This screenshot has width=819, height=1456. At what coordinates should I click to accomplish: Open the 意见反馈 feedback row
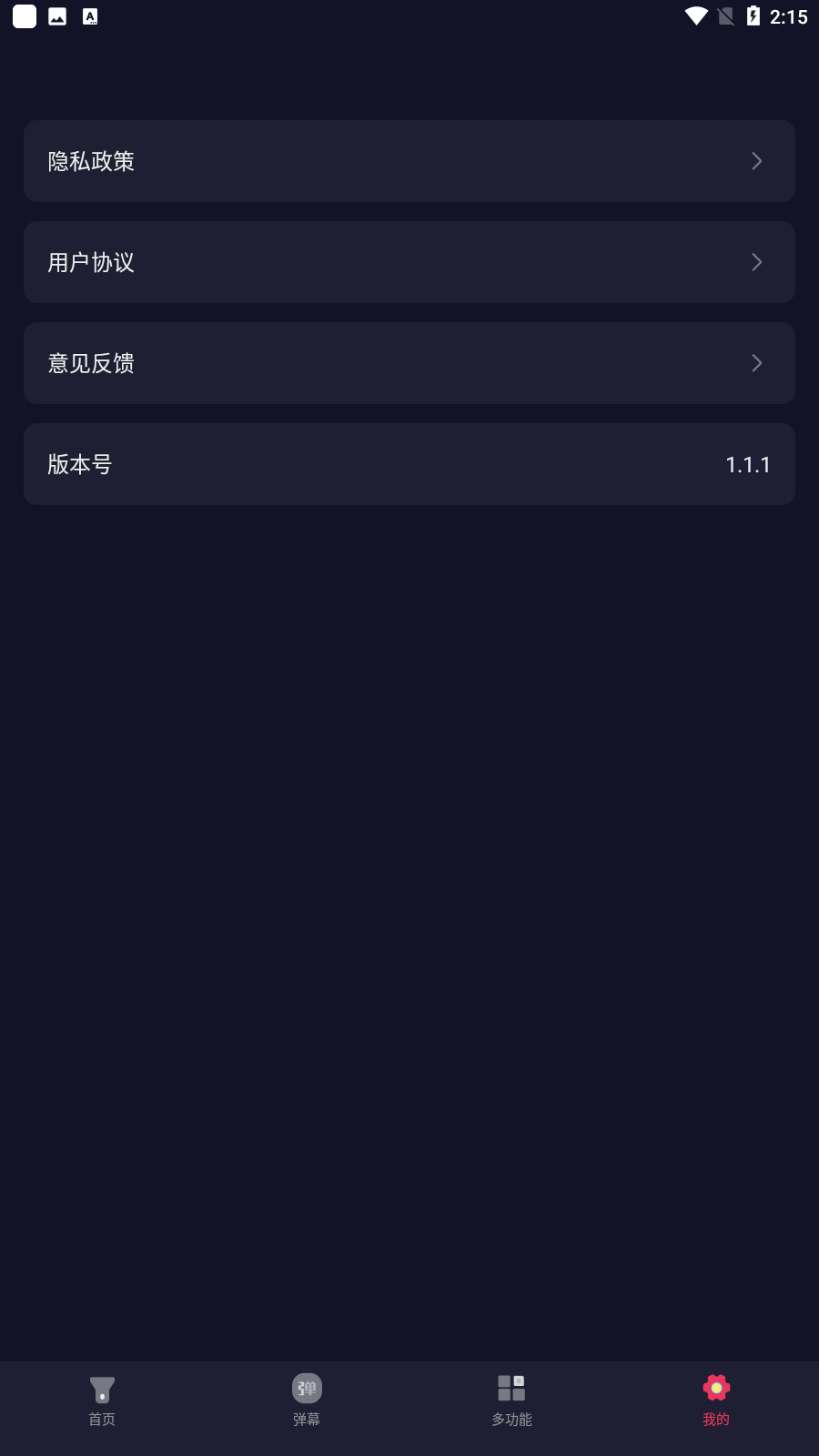(409, 363)
